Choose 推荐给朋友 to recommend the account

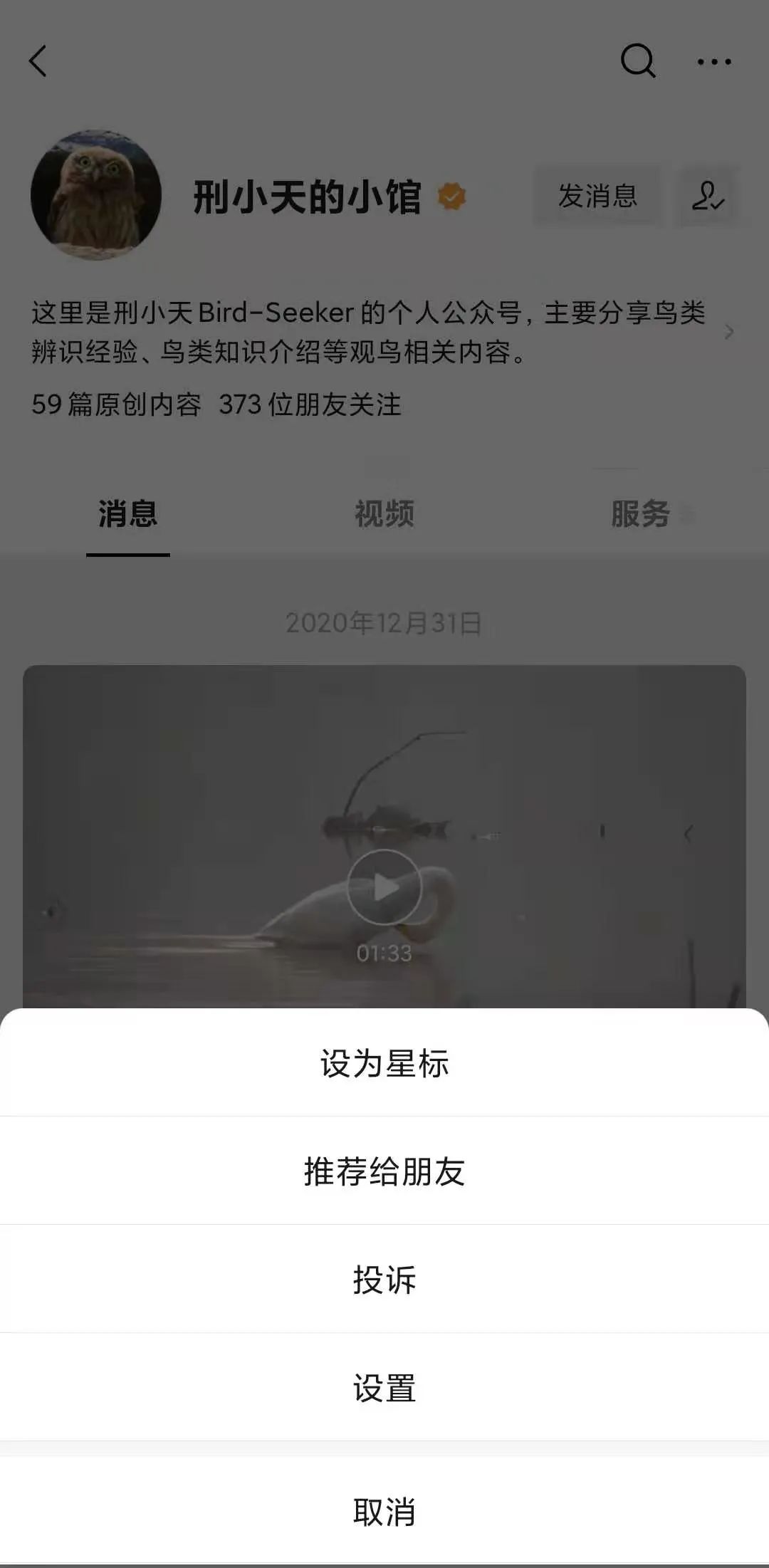coord(384,1171)
